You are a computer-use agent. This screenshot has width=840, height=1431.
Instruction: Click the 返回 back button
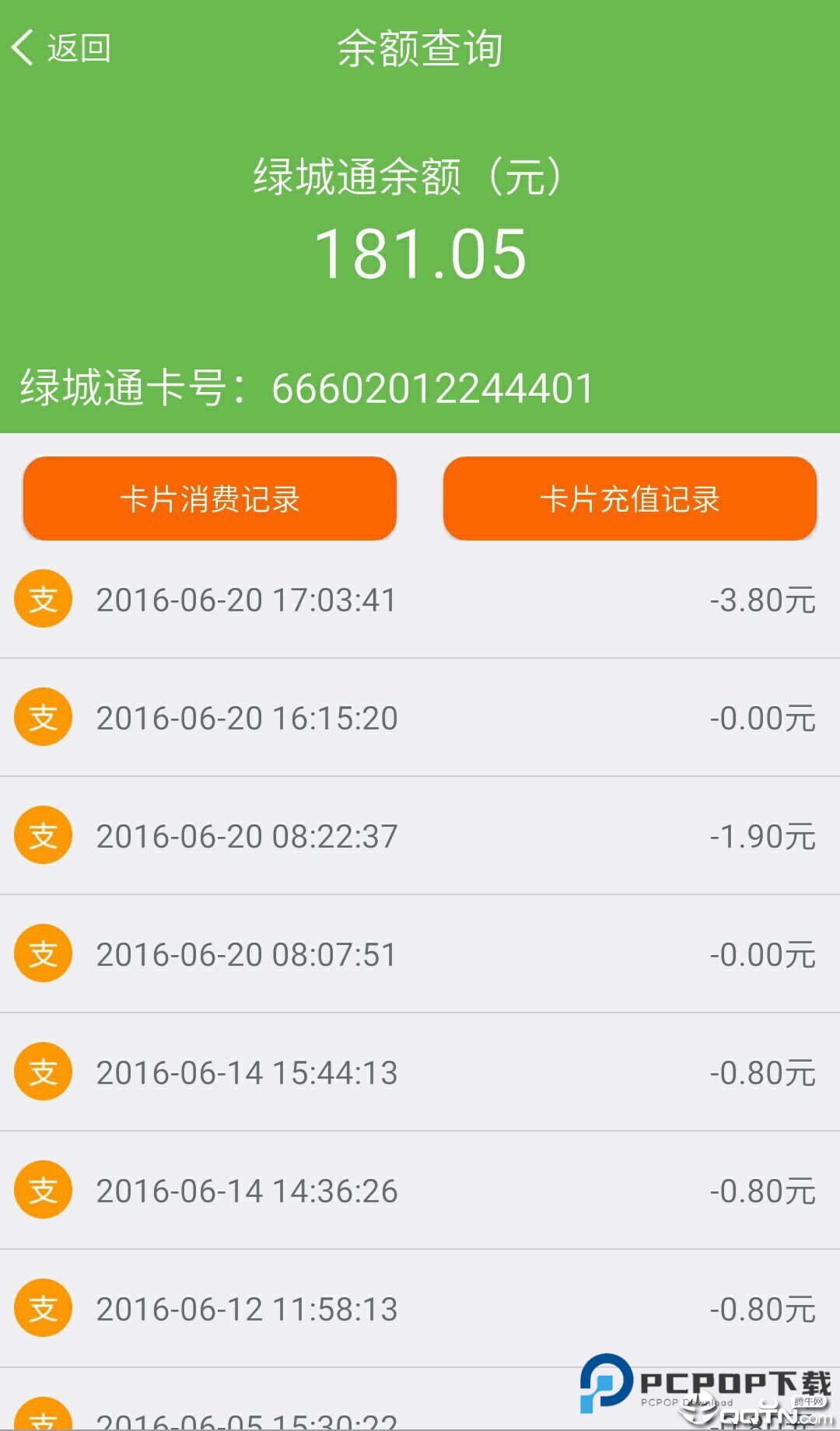[62, 48]
